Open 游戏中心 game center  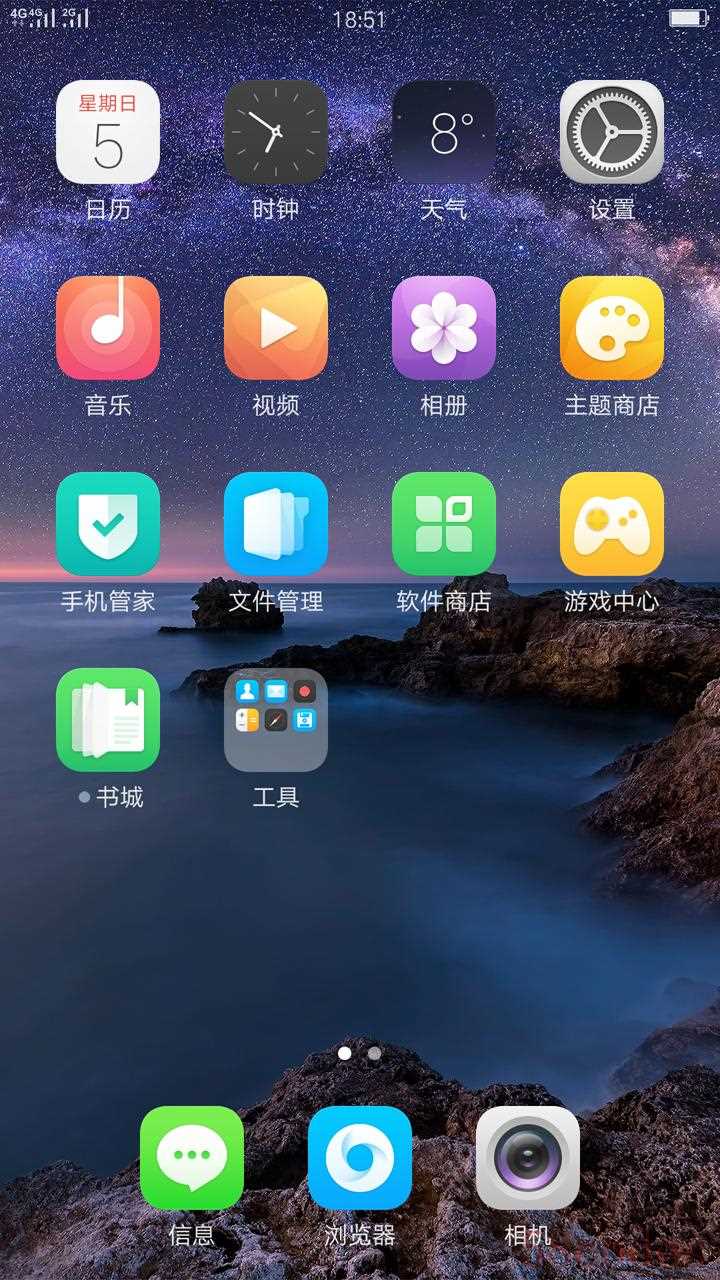[x=612, y=525]
